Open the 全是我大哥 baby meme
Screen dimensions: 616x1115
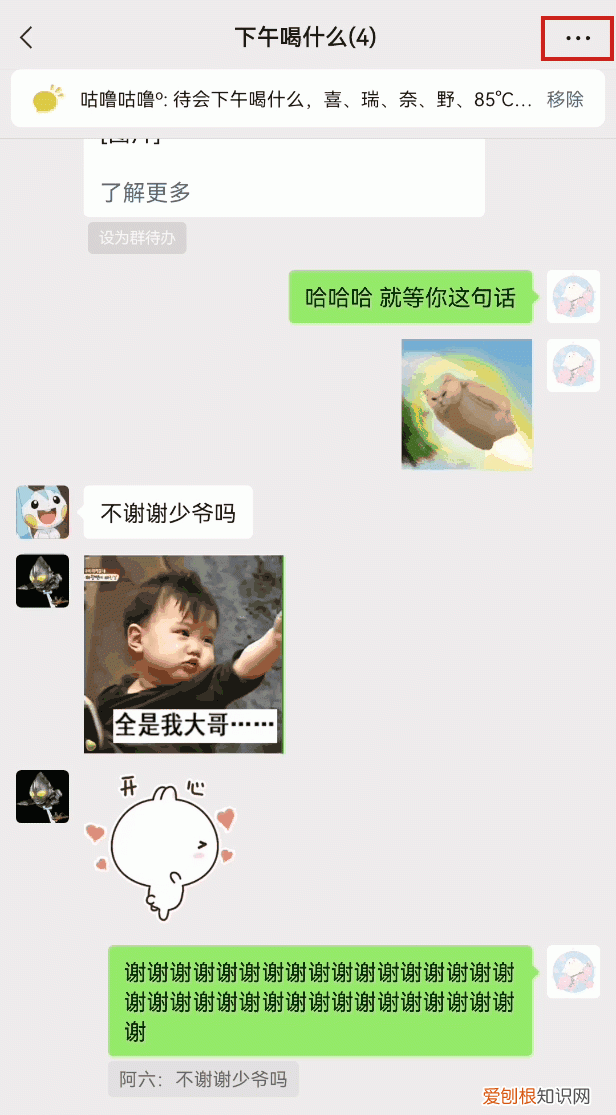(x=184, y=653)
